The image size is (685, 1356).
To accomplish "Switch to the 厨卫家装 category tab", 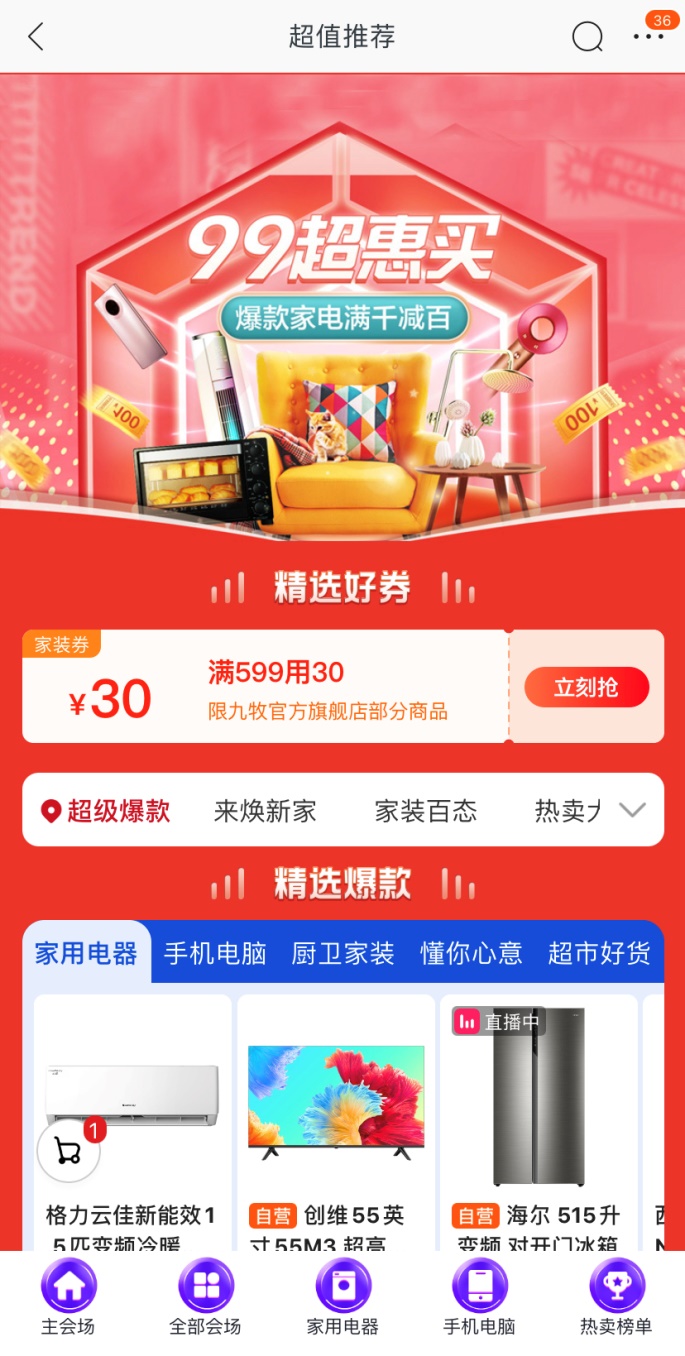I will click(x=343, y=953).
